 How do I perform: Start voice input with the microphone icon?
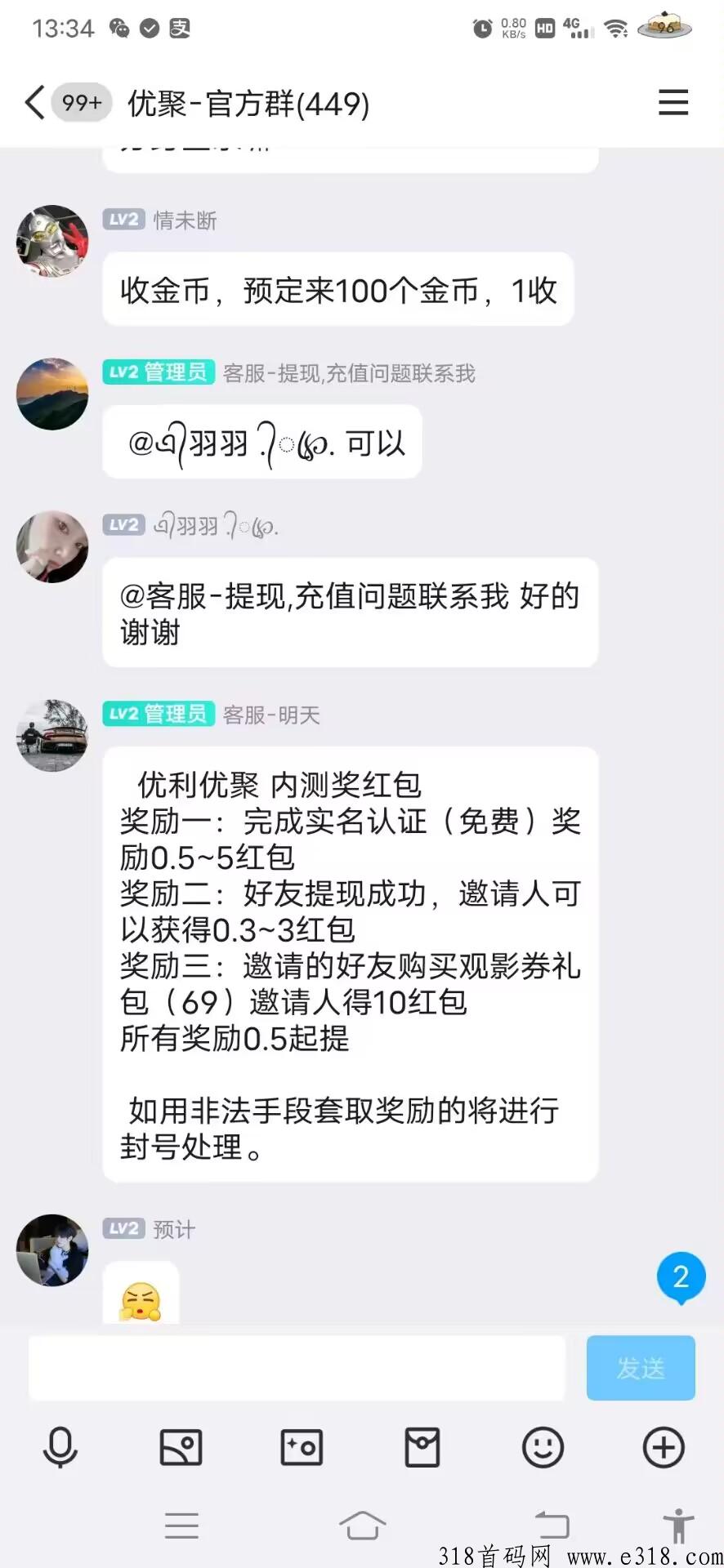pos(60,1448)
